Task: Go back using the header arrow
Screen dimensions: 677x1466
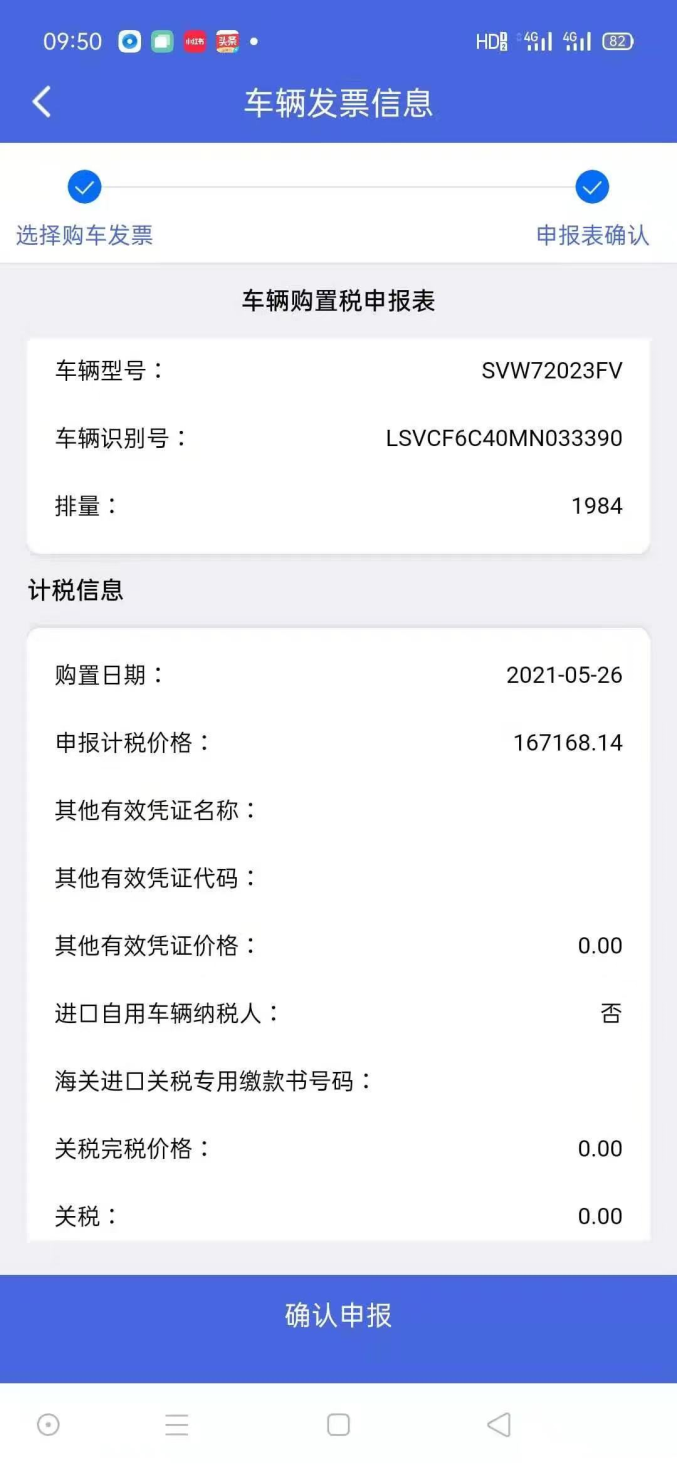Action: pos(41,102)
